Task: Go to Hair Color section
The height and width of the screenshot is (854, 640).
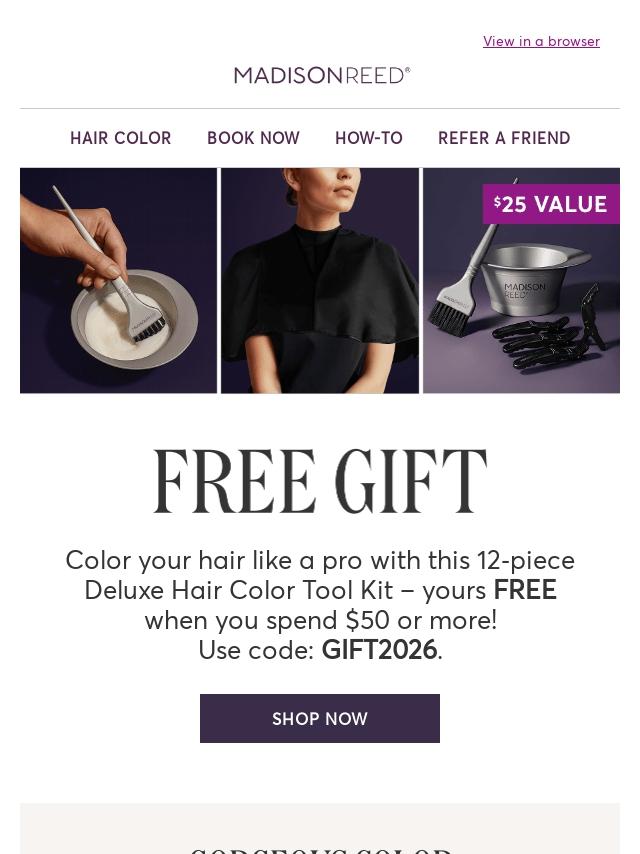Action: (120, 138)
